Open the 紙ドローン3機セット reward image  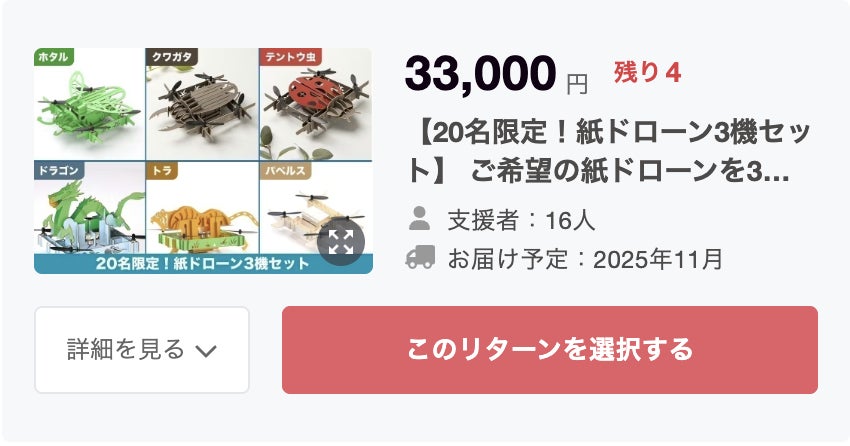tap(180, 150)
